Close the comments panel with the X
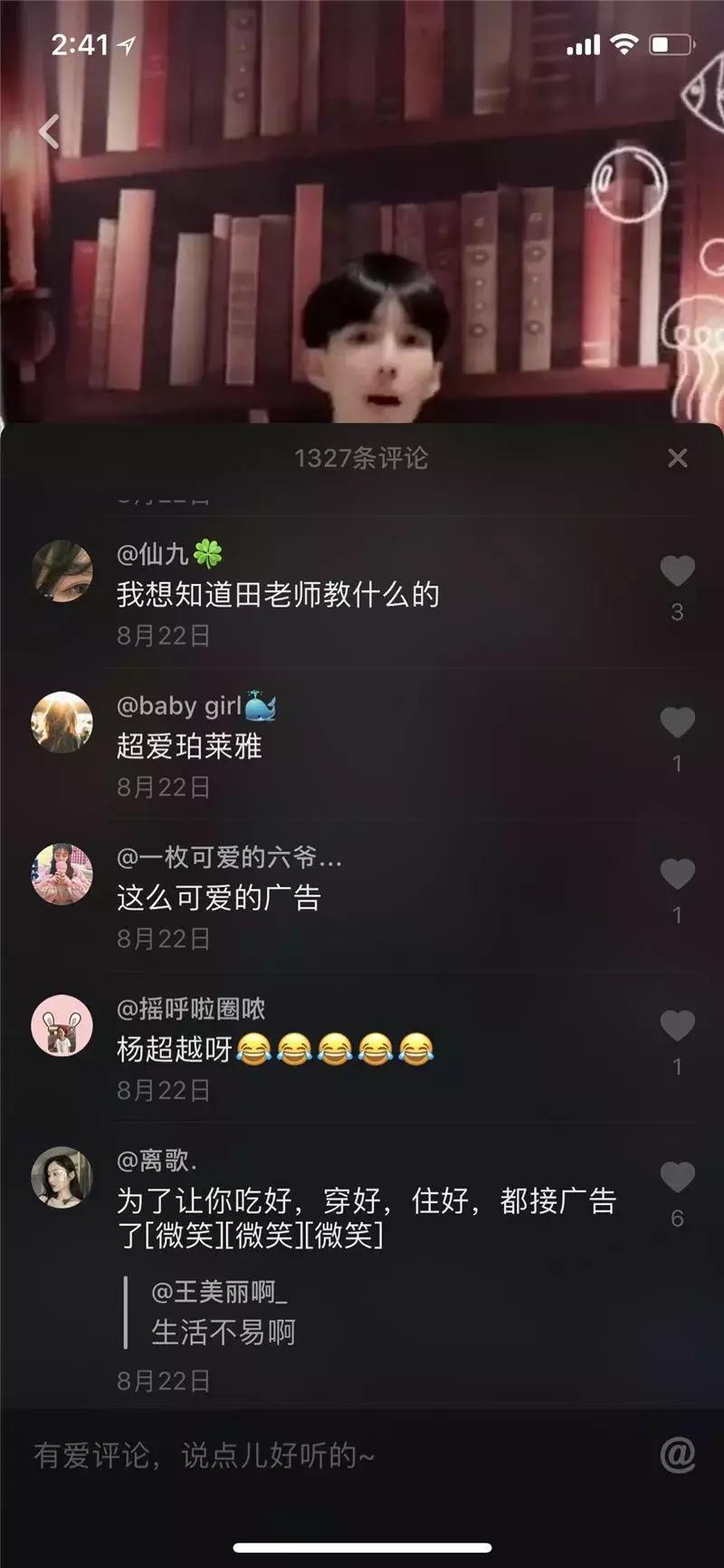Viewport: 724px width, 1568px height. point(677,458)
